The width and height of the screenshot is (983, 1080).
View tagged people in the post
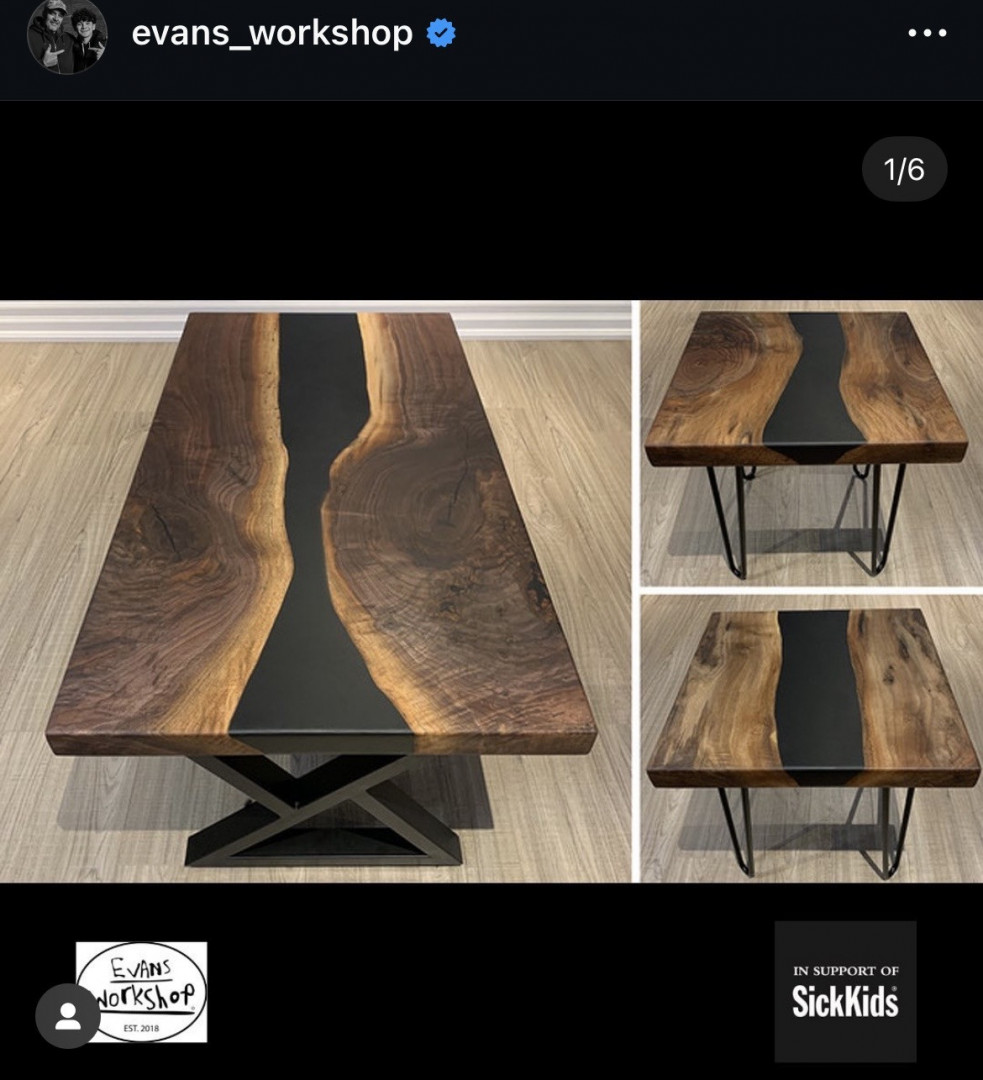[68, 1016]
